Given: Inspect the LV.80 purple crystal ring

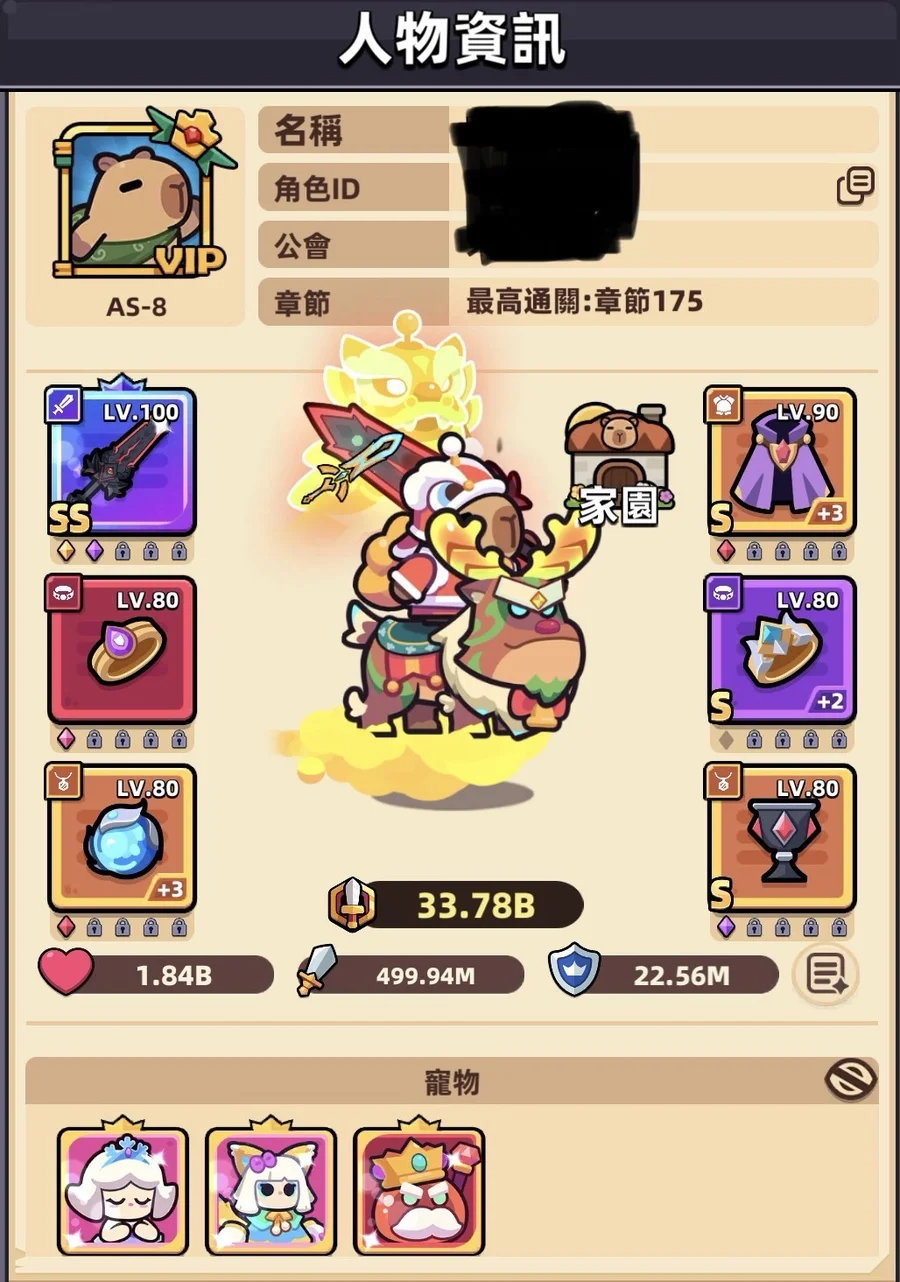Looking at the screenshot, I should (x=781, y=650).
